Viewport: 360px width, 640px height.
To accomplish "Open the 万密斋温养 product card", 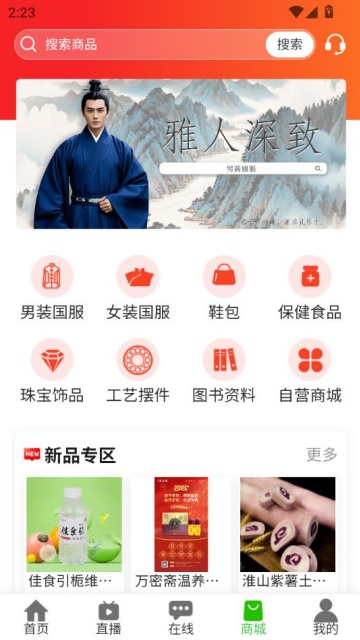I will tap(181, 533).
